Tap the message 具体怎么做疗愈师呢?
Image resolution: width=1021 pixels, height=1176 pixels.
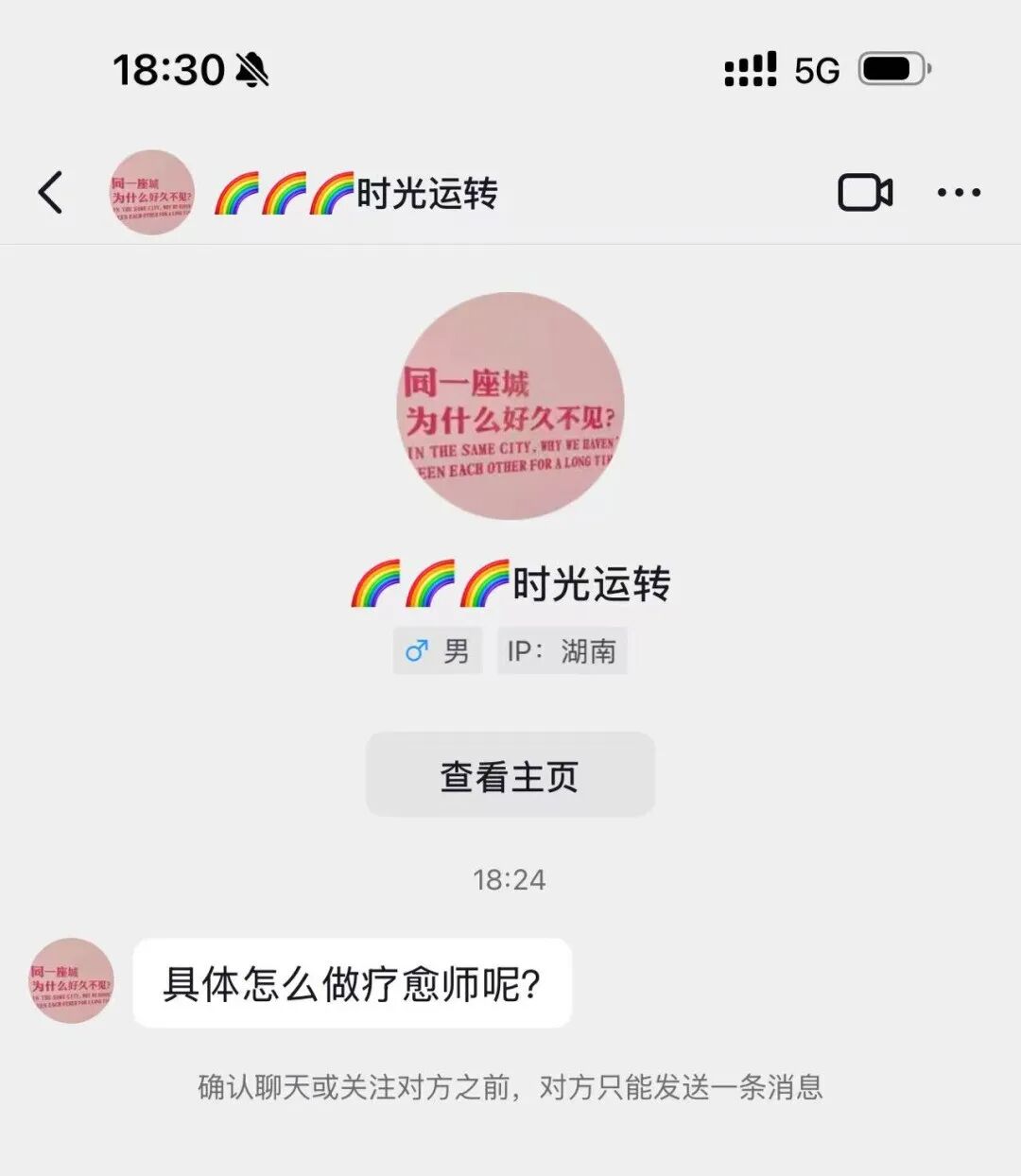pos(352,984)
